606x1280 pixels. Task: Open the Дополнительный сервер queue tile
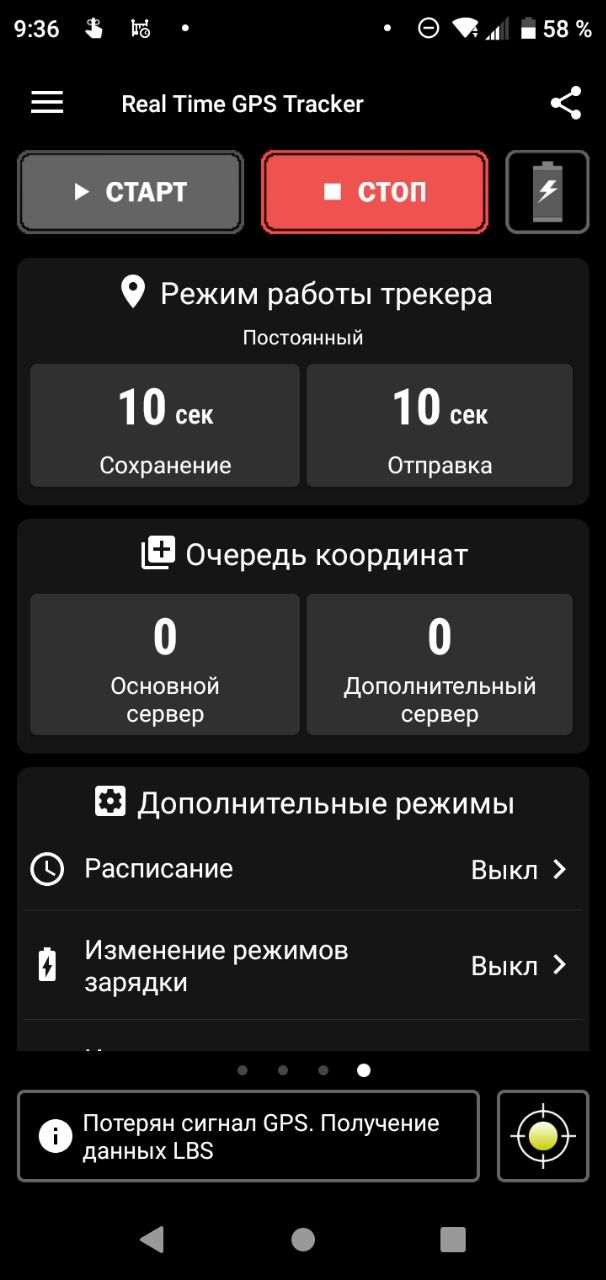coord(440,664)
